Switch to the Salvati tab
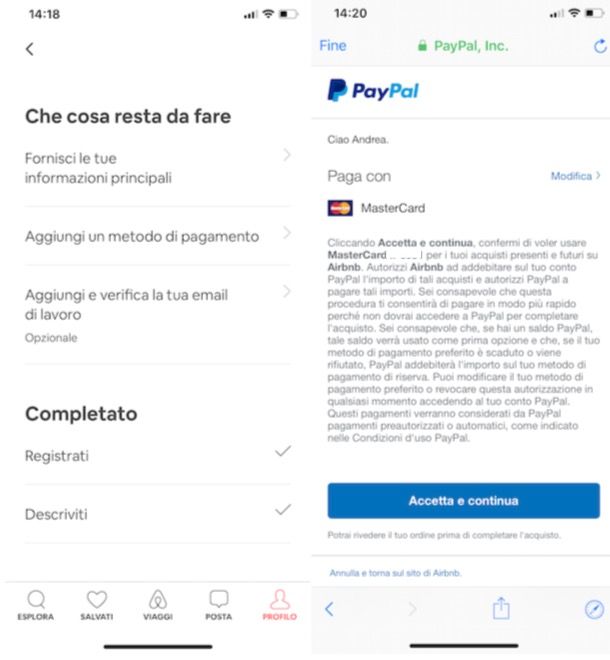This screenshot has height=660, width=610. pos(97,605)
